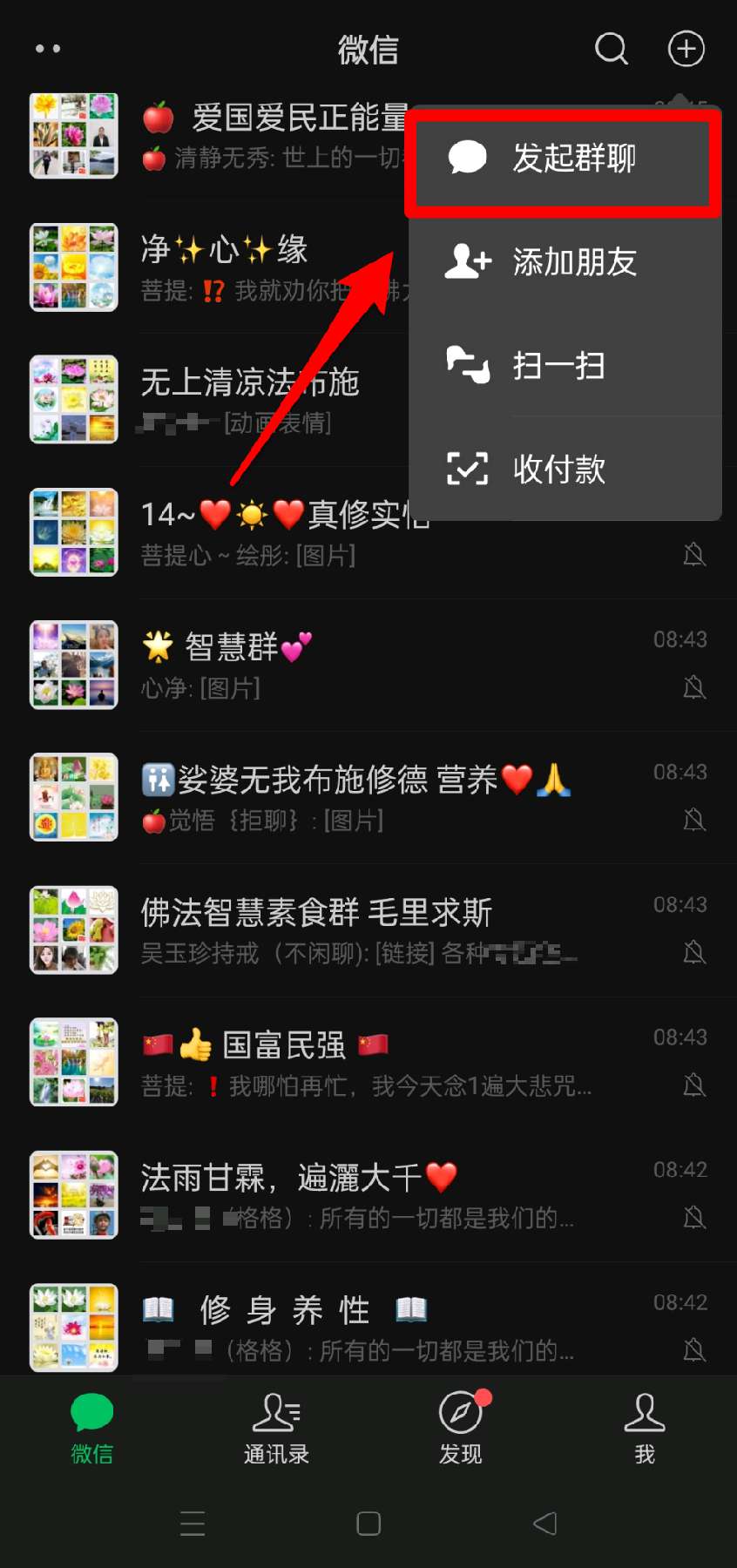This screenshot has width=737, height=1568.
Task: Select 发起群聊 from the popup menu
Action: click(564, 159)
